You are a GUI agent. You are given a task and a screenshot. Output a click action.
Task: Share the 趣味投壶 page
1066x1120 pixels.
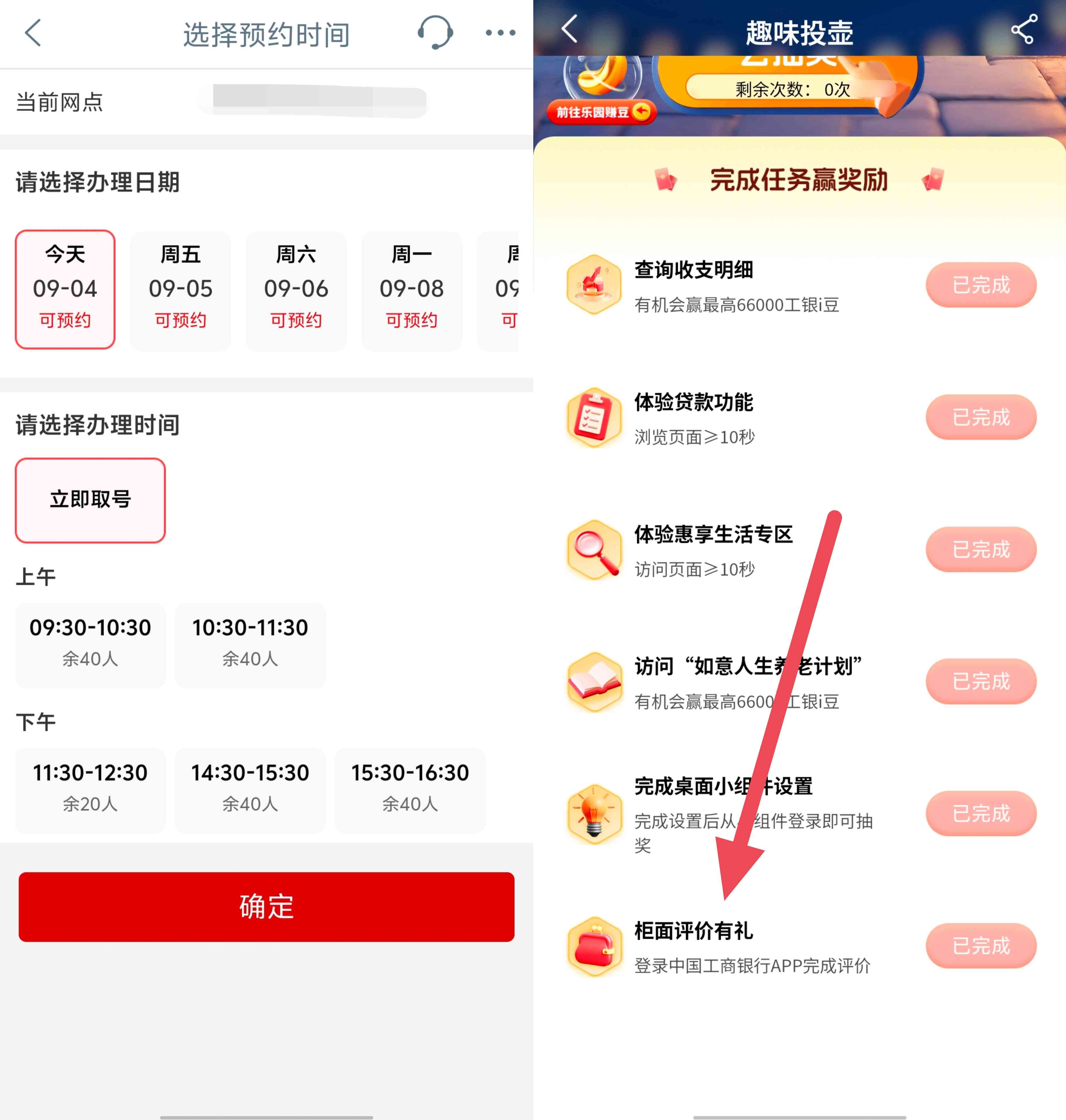click(1023, 30)
